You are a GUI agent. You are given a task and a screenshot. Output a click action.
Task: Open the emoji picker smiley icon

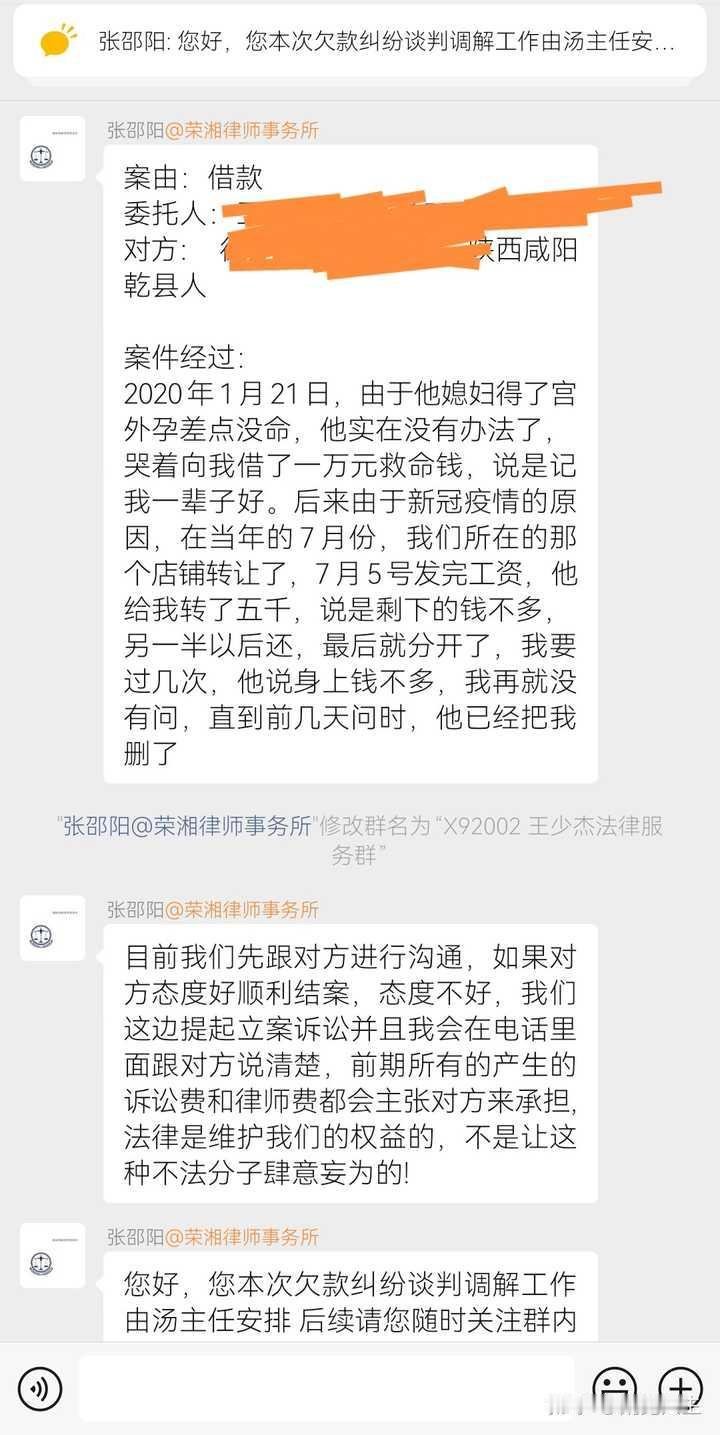coord(618,1390)
